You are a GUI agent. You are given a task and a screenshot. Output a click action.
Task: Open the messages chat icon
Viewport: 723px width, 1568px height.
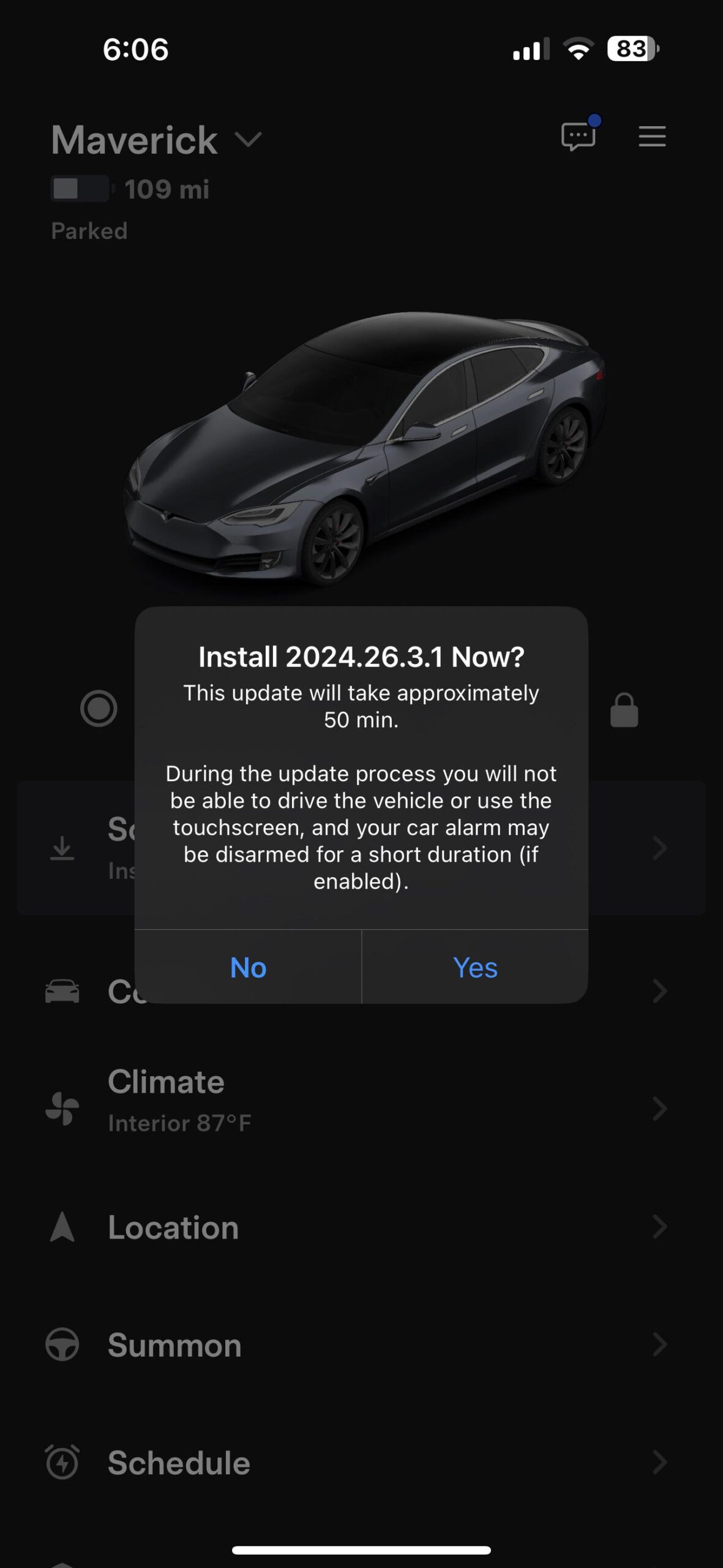pos(578,135)
